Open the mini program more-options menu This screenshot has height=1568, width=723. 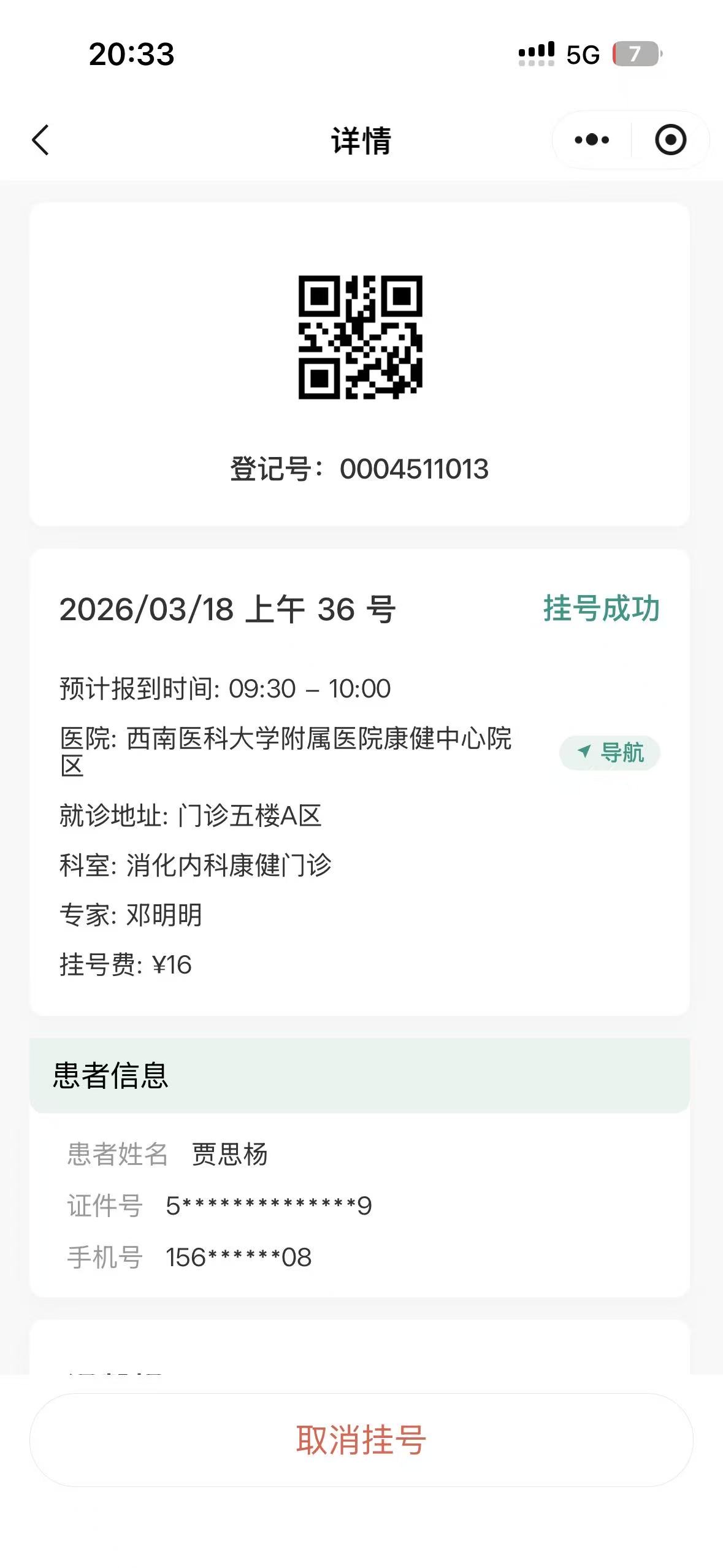pyautogui.click(x=592, y=140)
